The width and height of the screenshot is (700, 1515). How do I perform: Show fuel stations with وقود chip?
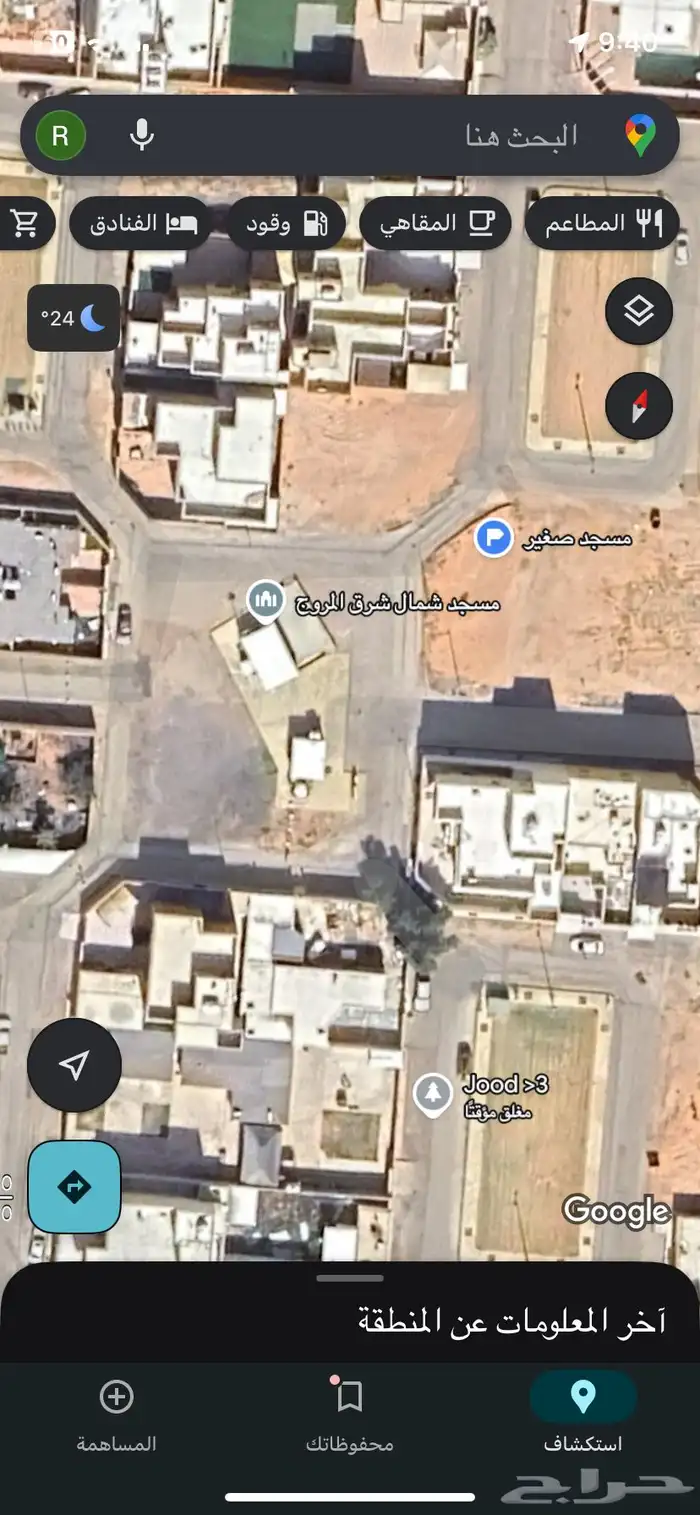click(x=286, y=223)
